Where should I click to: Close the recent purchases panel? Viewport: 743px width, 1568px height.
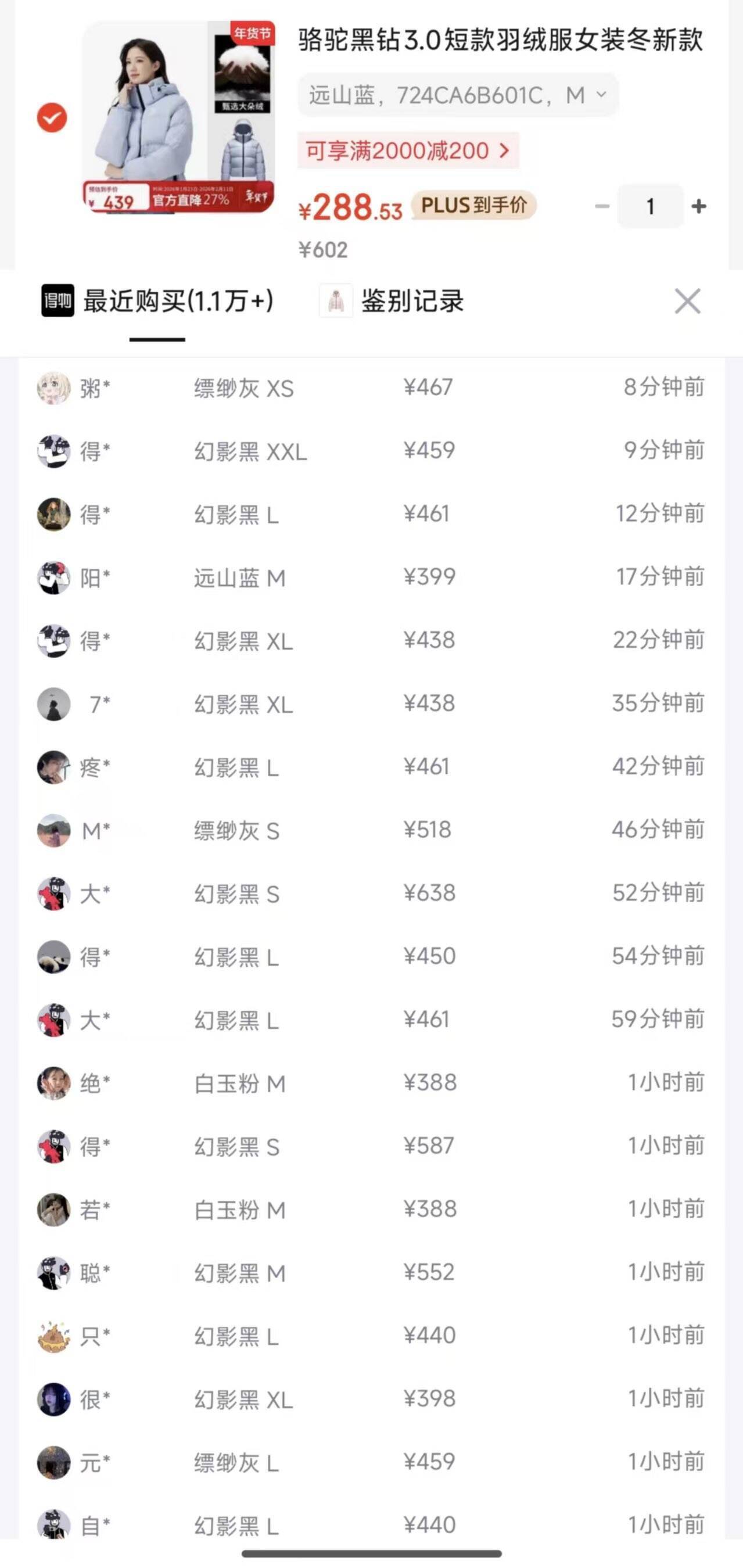coord(688,302)
